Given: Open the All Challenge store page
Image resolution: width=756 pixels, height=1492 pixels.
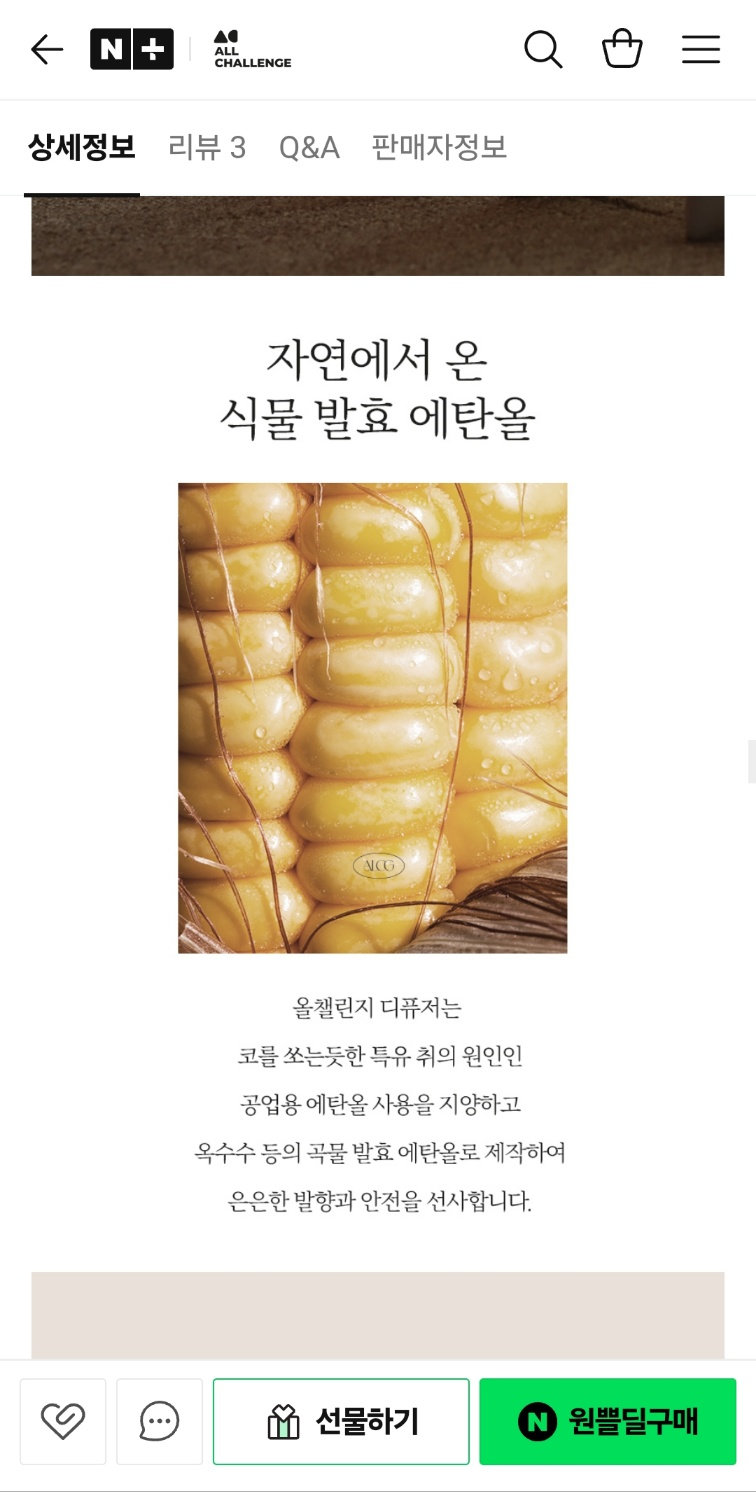Looking at the screenshot, I should [x=251, y=49].
